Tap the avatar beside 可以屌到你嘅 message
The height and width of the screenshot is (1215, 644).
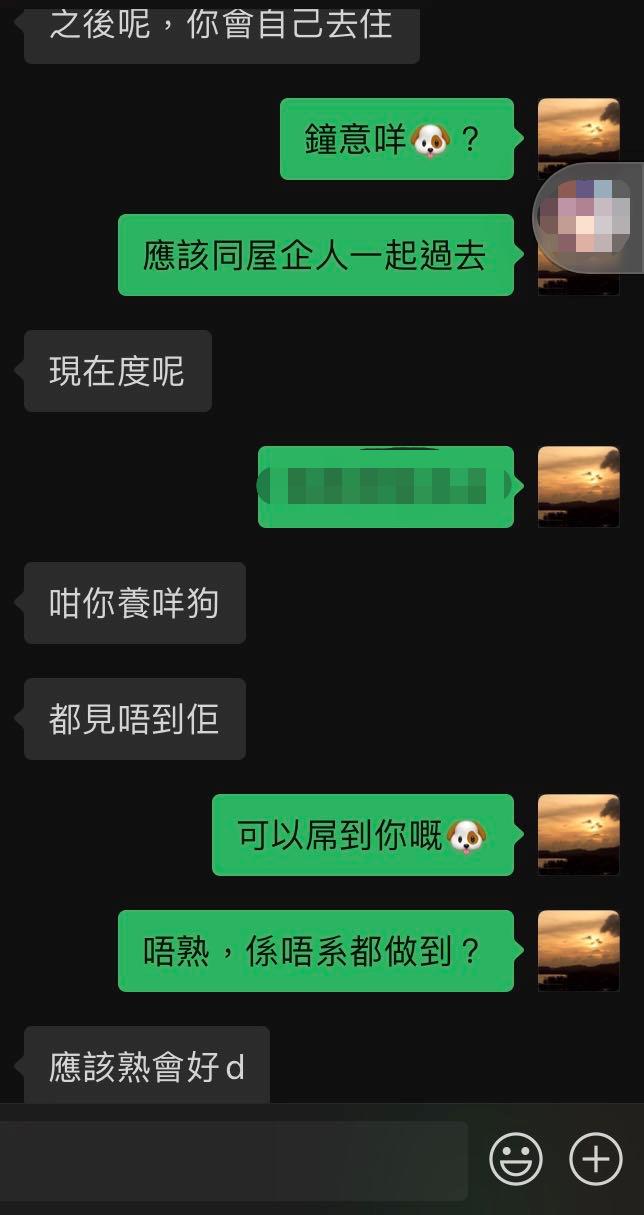click(578, 835)
